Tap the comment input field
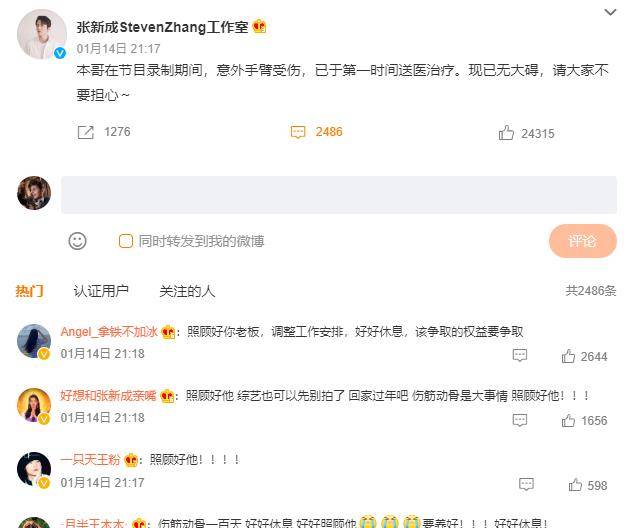This screenshot has height=528, width=631. 339,195
